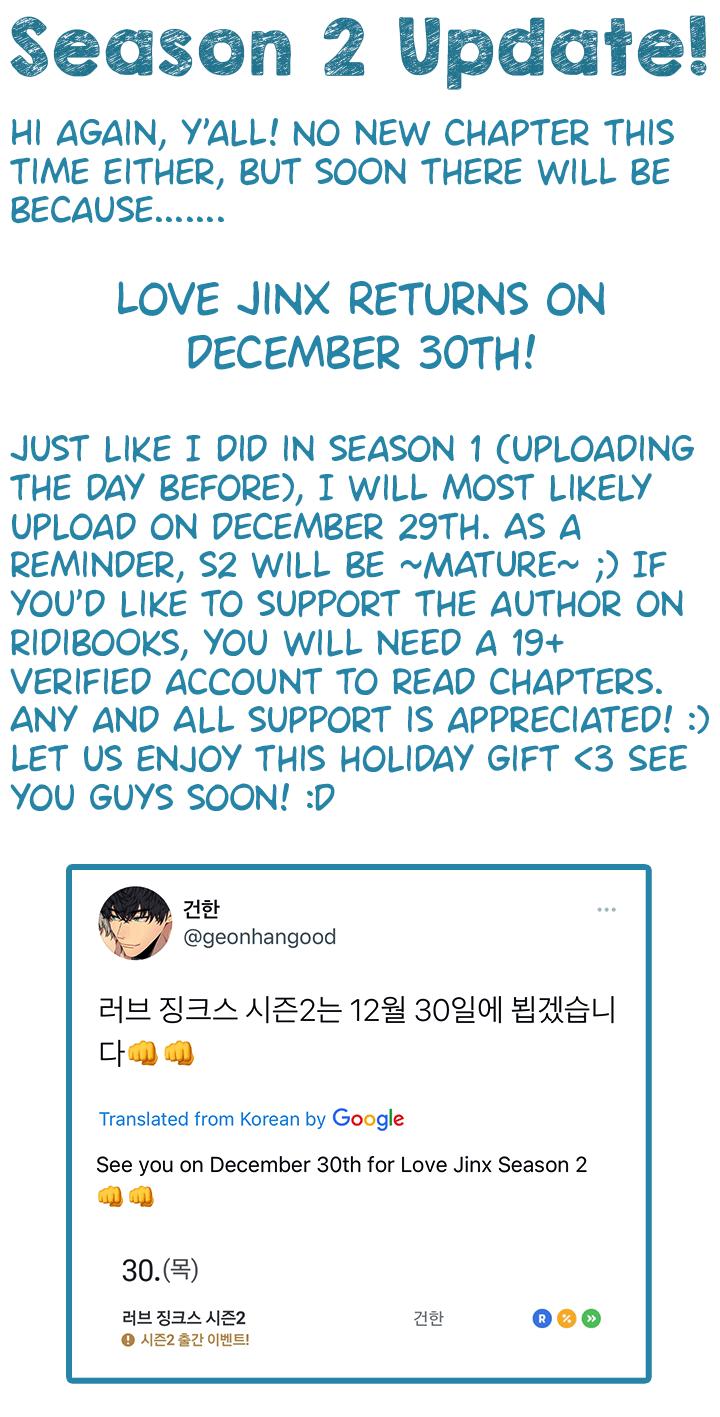This screenshot has height=1417, width=720.
Task: Select the 러브 징크스 시즌2 title entry
Action: 168,1317
